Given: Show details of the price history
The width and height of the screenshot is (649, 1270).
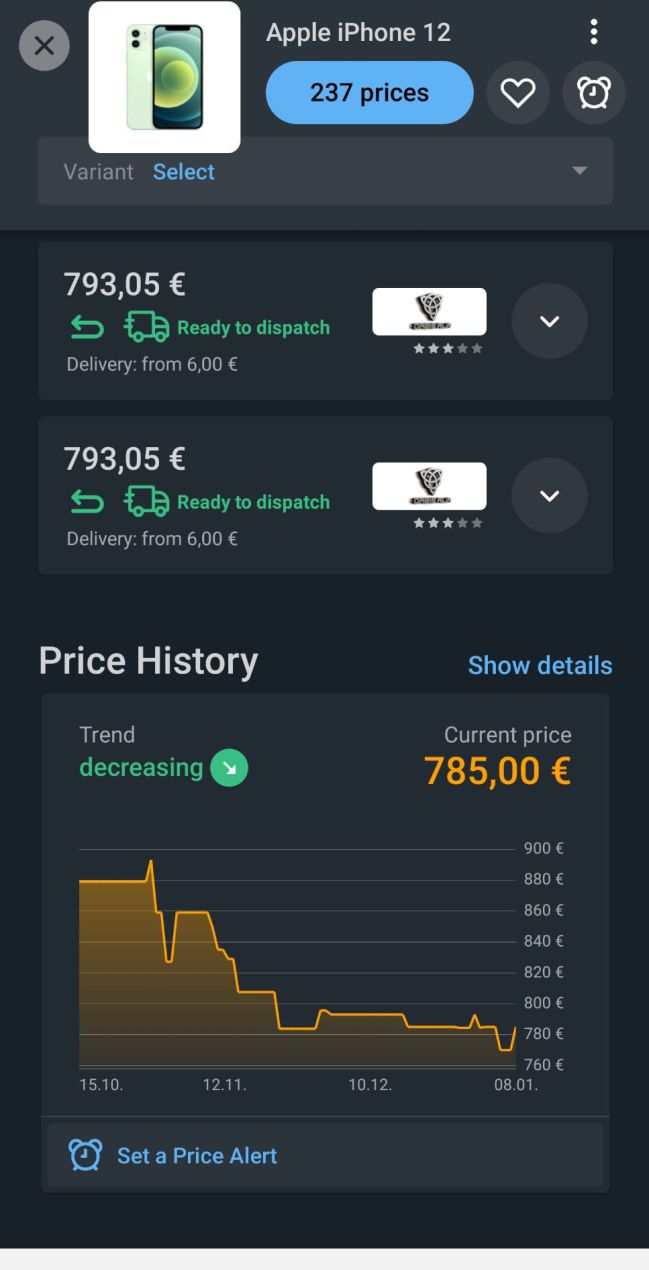Looking at the screenshot, I should pyautogui.click(x=540, y=665).
